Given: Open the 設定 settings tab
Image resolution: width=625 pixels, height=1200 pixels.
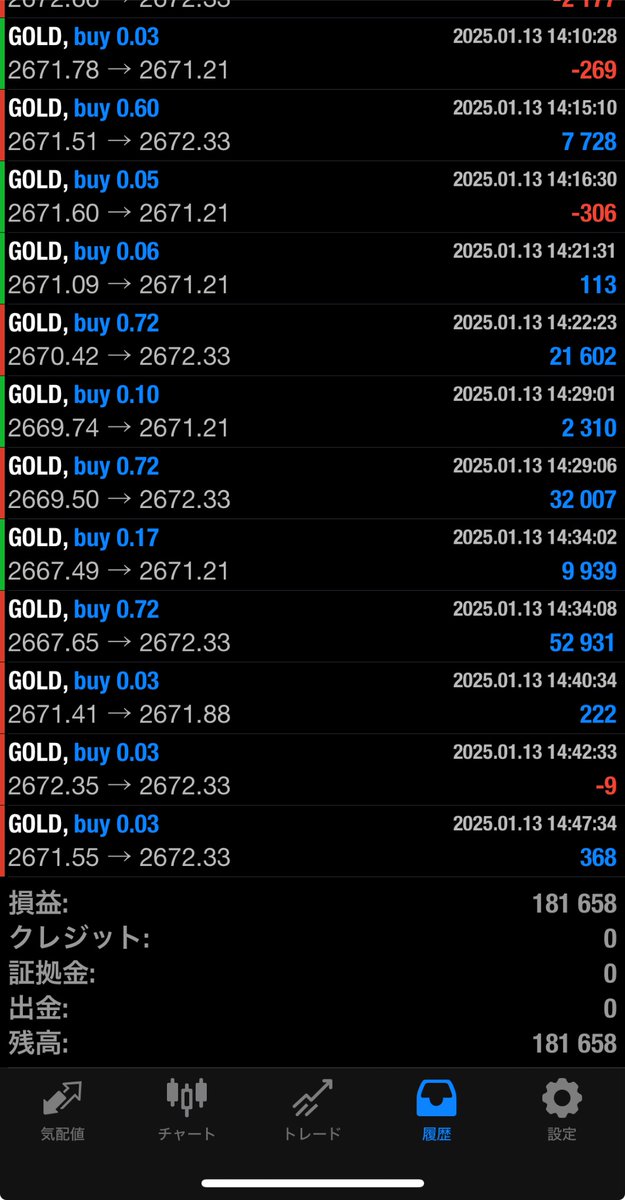Looking at the screenshot, I should (562, 1110).
